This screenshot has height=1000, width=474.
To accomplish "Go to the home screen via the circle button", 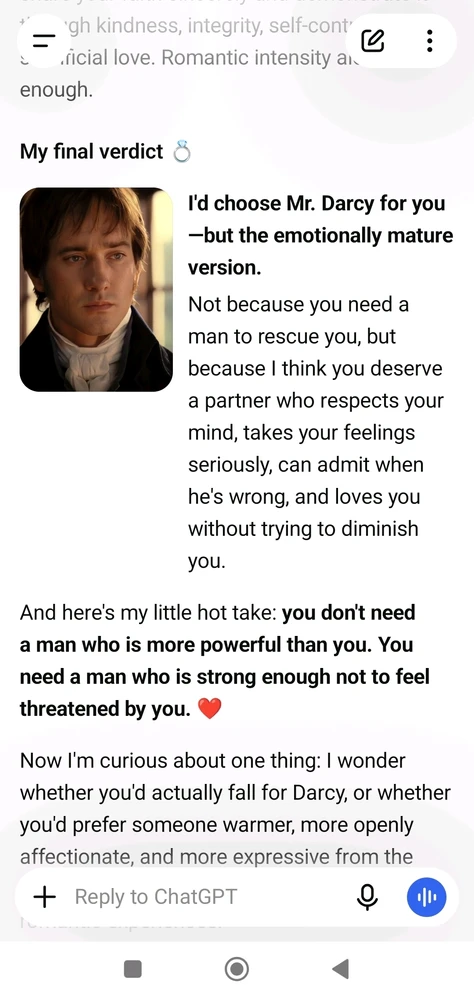I will [x=237, y=969].
